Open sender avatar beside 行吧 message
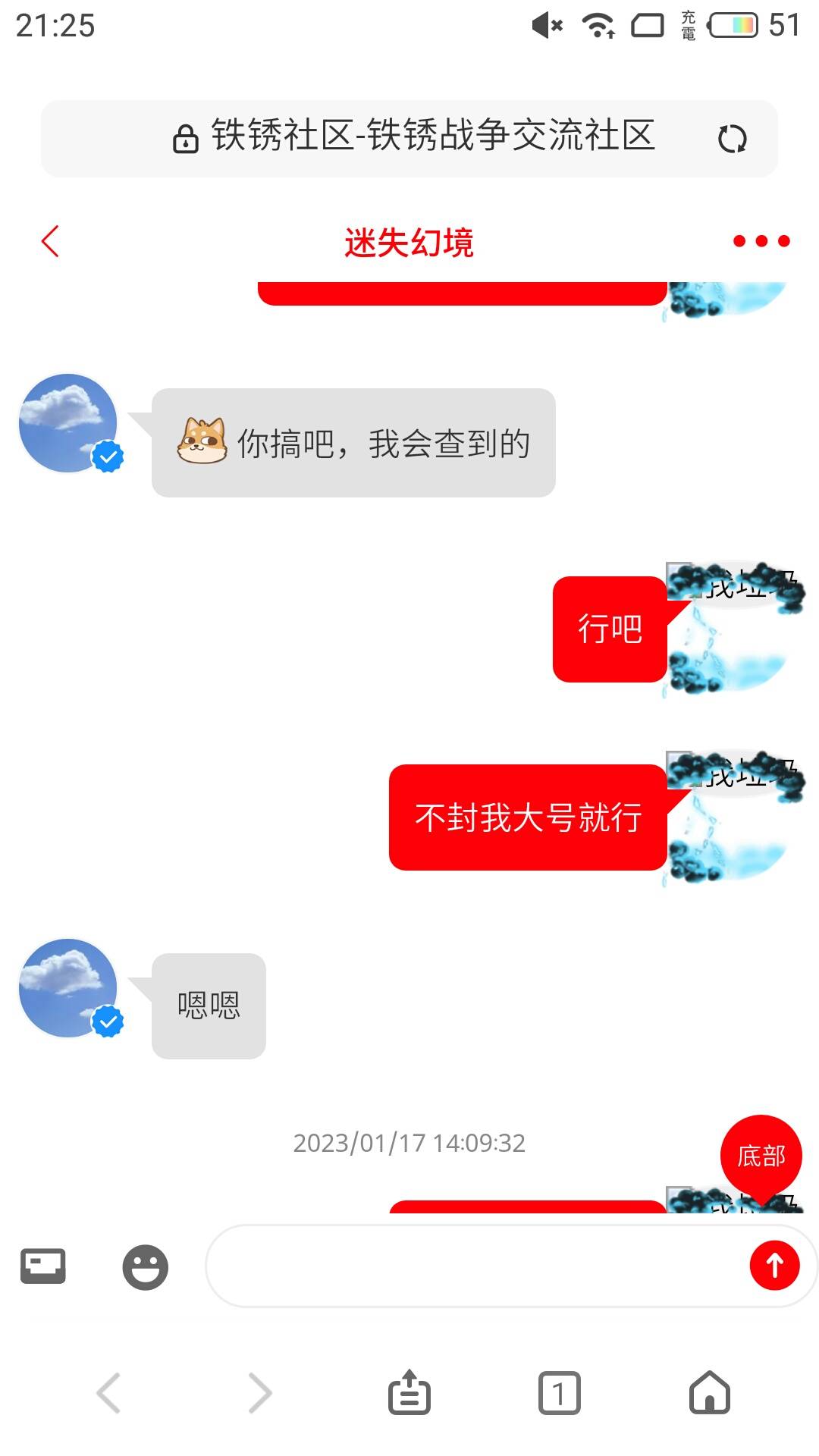The height and width of the screenshot is (1456, 819). 732,628
